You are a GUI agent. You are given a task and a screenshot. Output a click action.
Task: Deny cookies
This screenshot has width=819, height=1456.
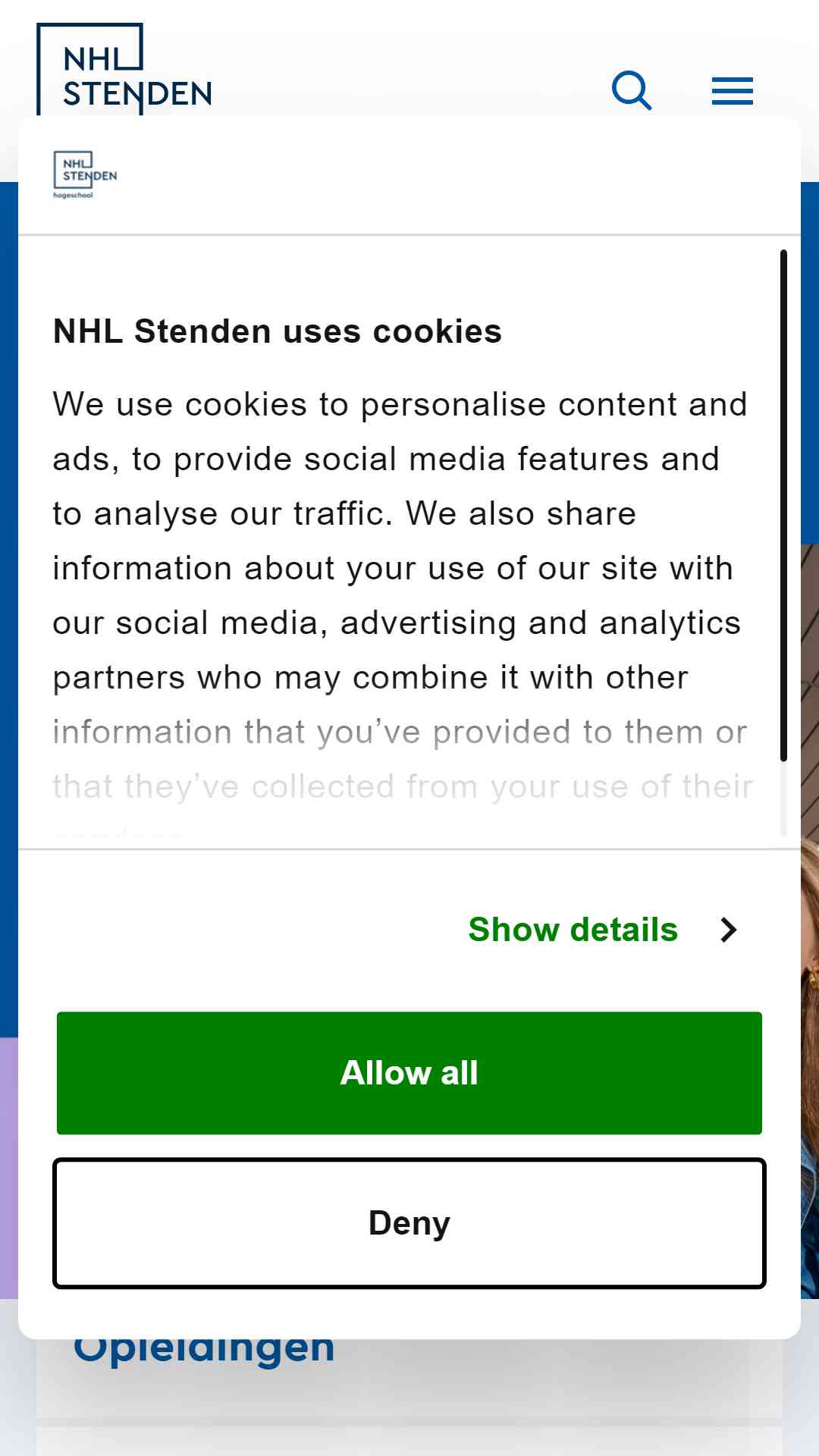[409, 1223]
